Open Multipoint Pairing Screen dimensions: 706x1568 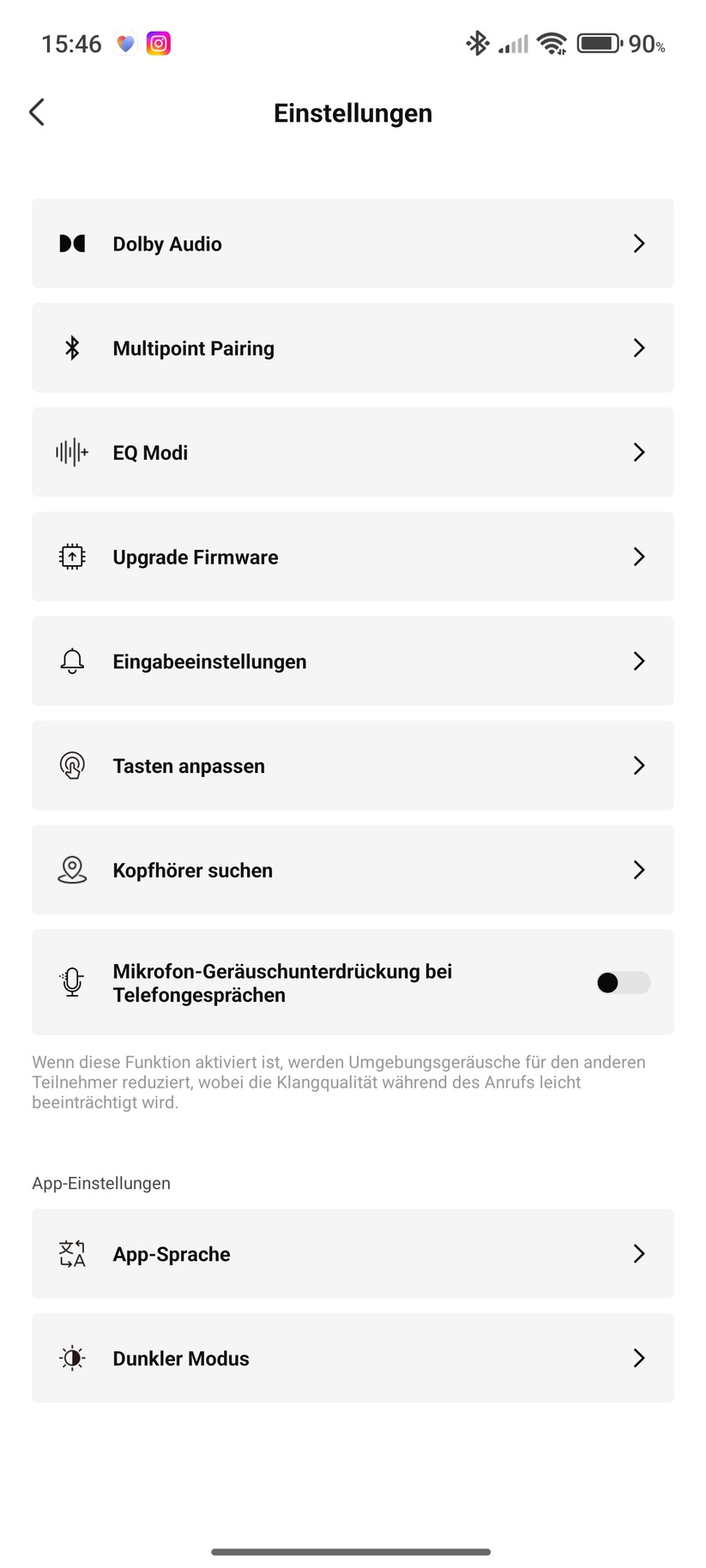(353, 348)
